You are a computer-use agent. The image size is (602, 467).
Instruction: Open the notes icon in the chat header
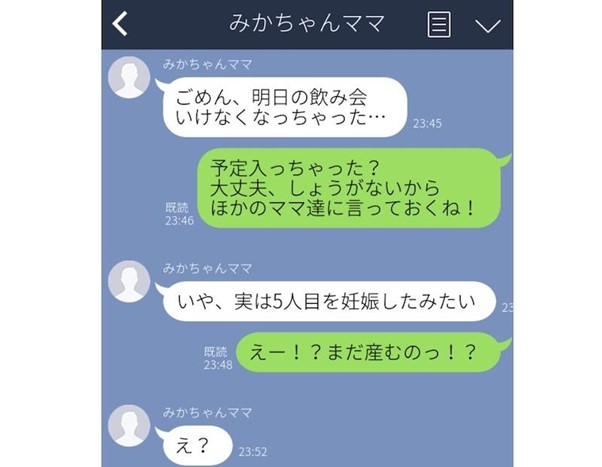click(x=438, y=24)
